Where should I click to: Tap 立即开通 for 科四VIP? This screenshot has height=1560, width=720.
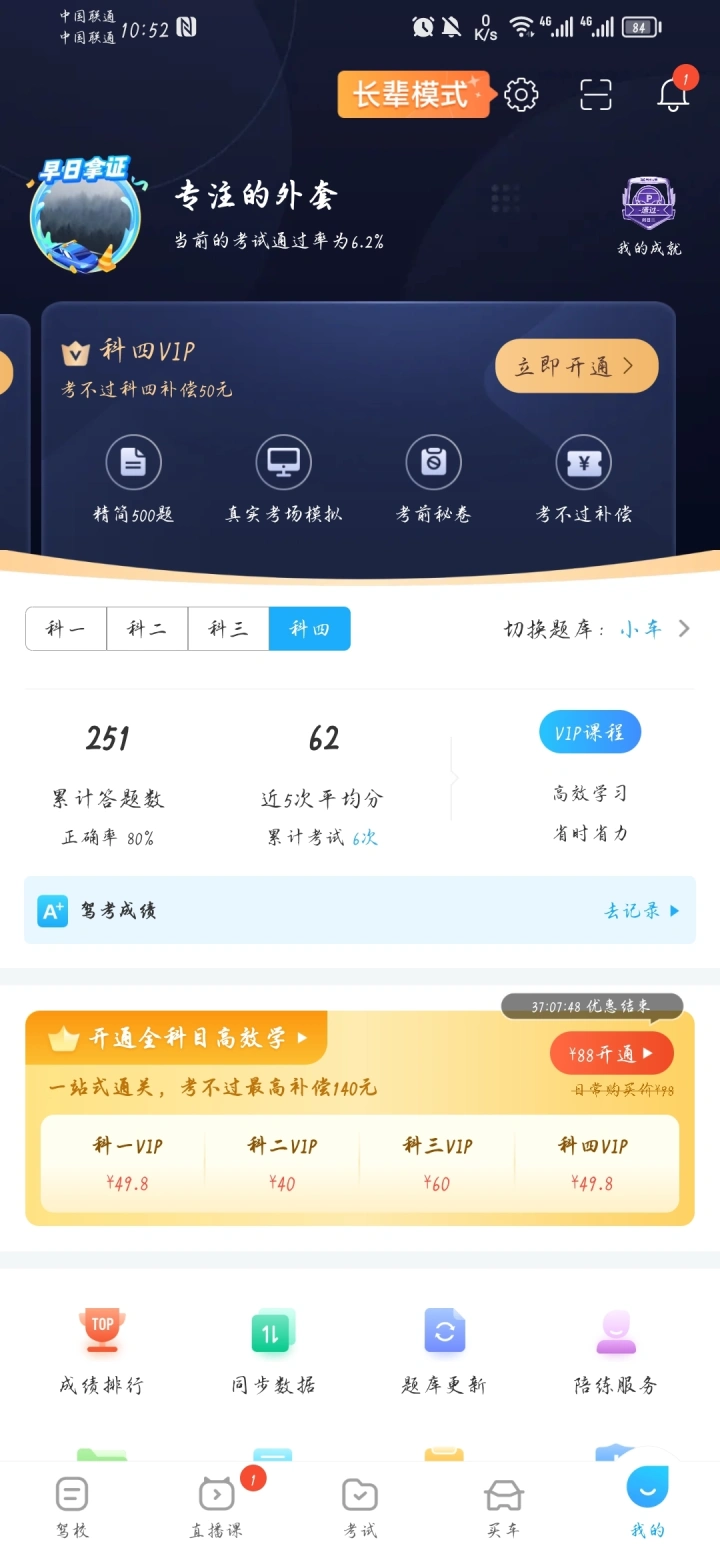coord(576,366)
